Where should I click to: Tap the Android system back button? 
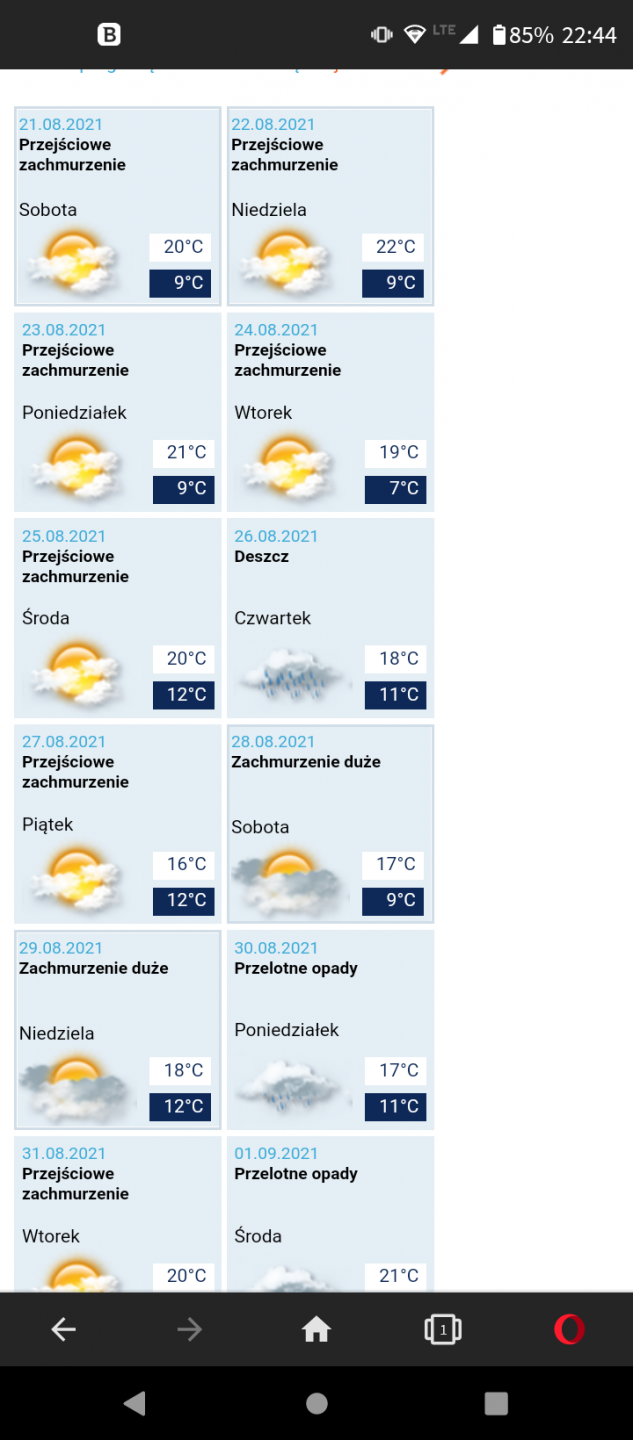coord(135,1403)
